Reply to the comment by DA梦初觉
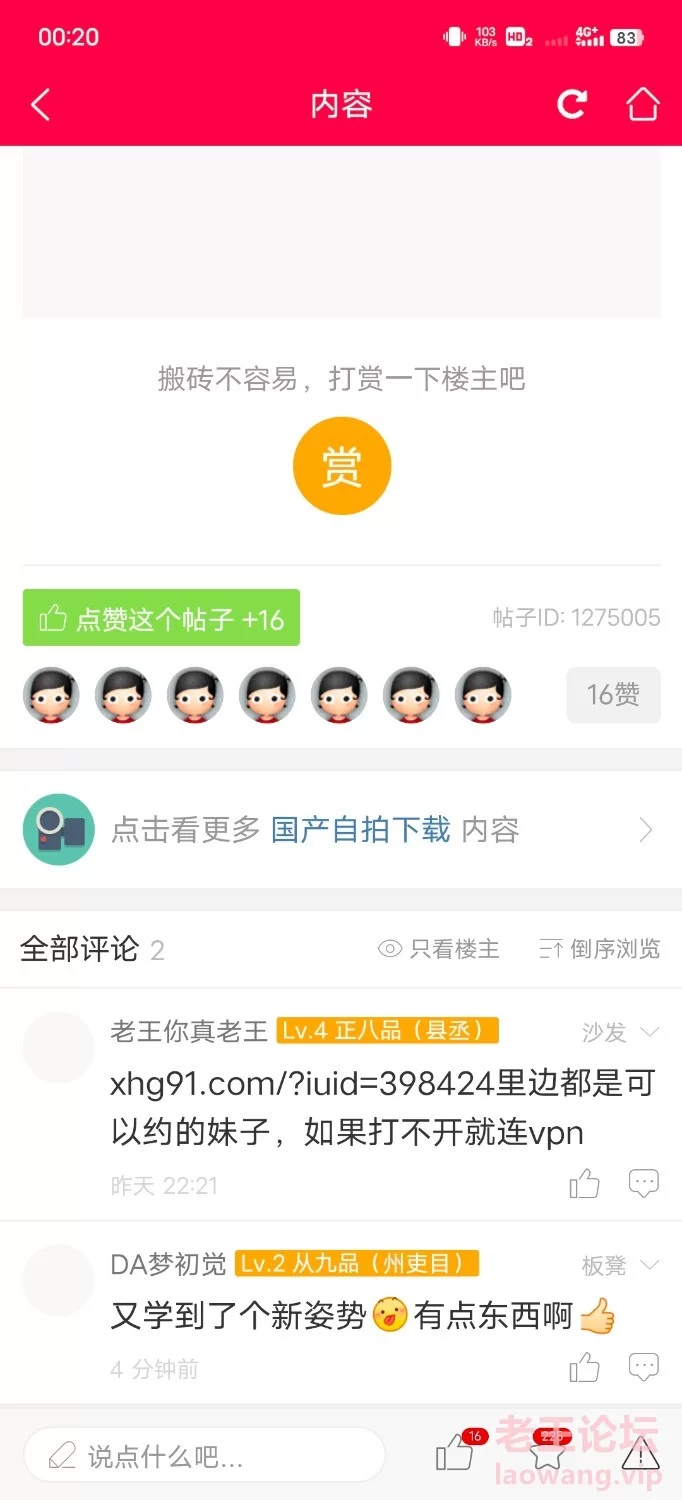The width and height of the screenshot is (682, 1500). pyautogui.click(x=643, y=1366)
